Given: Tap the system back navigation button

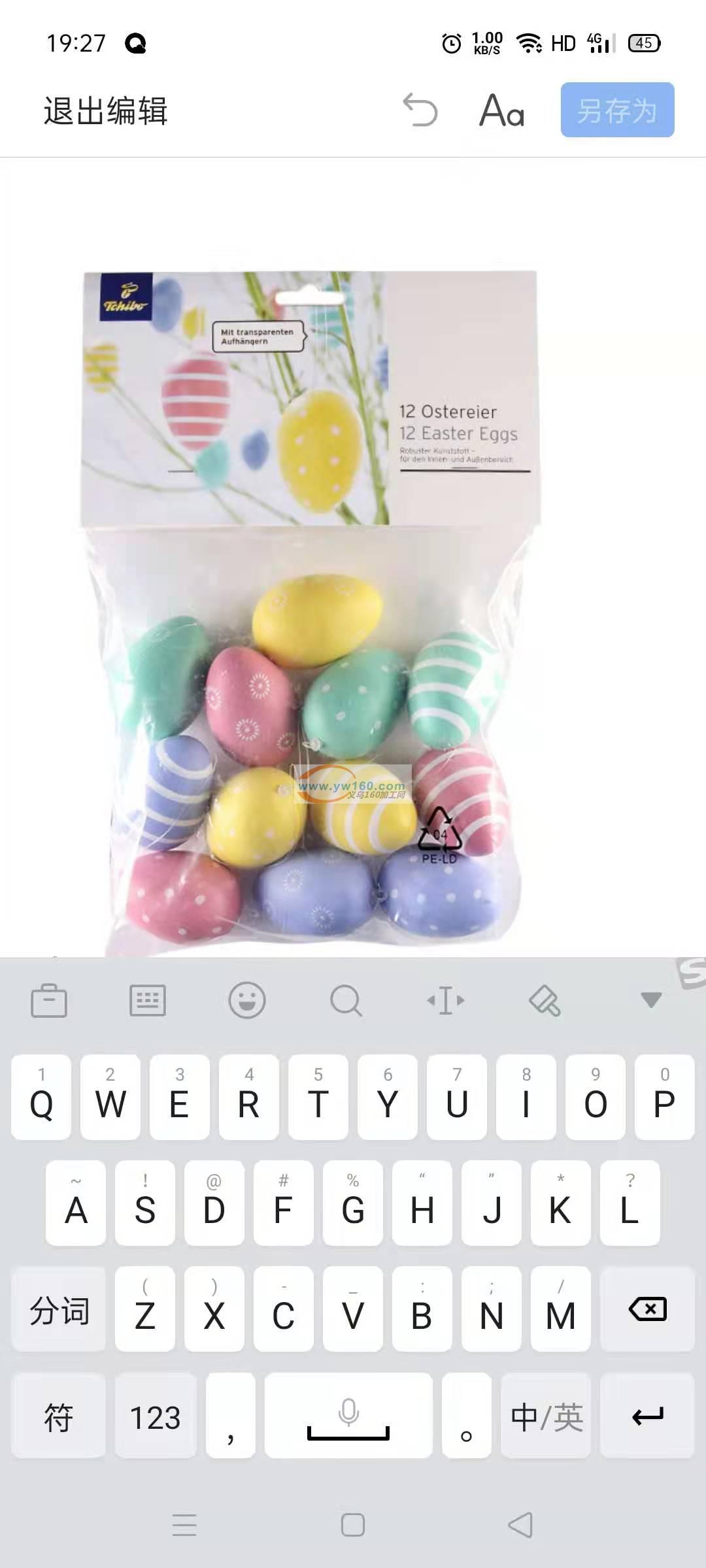Looking at the screenshot, I should click(520, 1525).
